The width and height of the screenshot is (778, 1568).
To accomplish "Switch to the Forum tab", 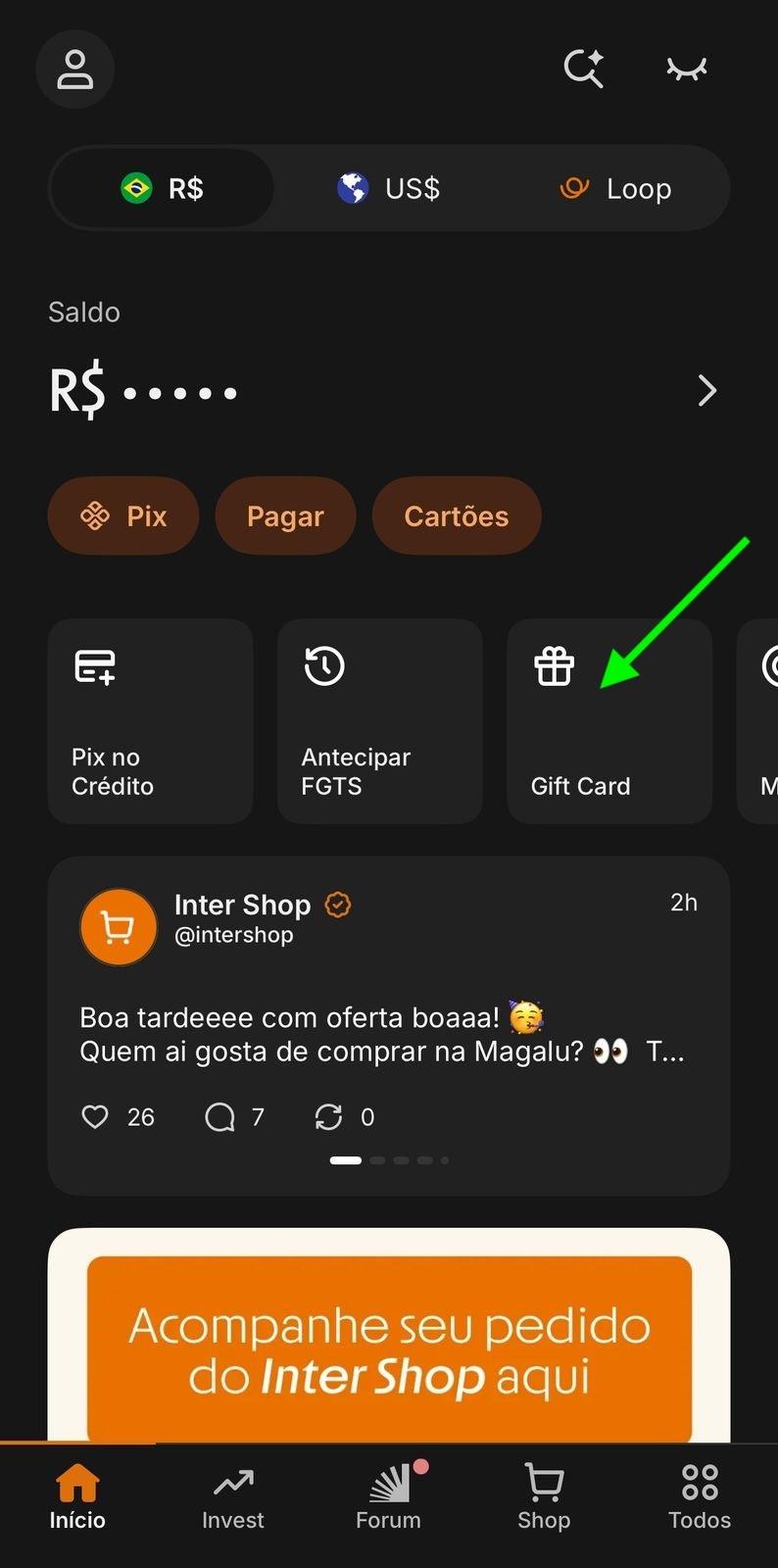I will coord(389,1499).
